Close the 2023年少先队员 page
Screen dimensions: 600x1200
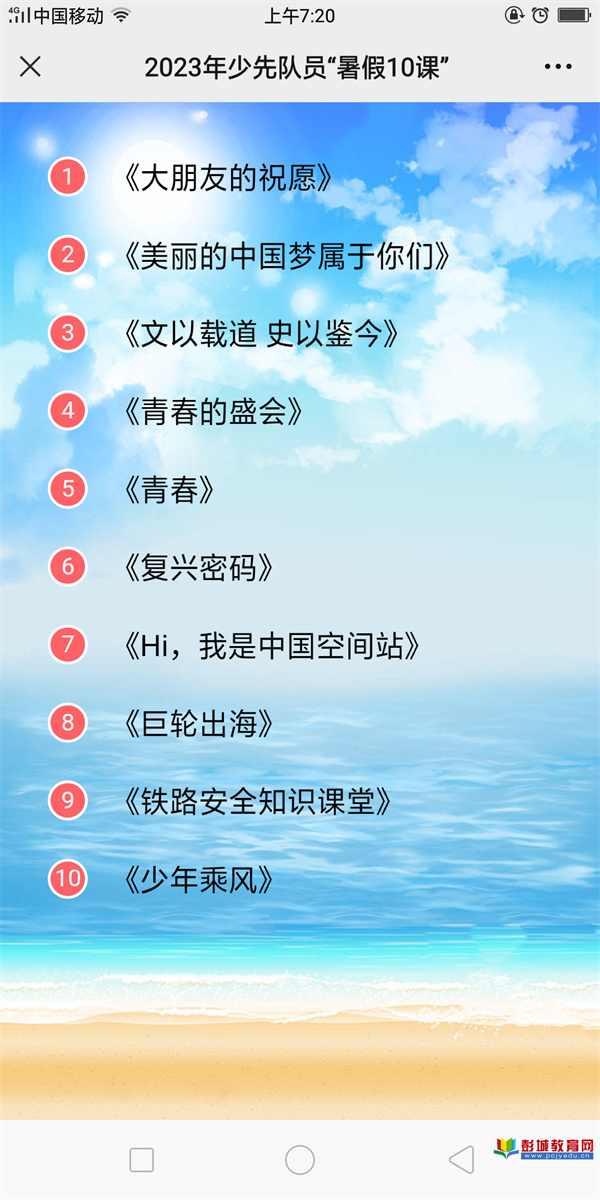31,67
